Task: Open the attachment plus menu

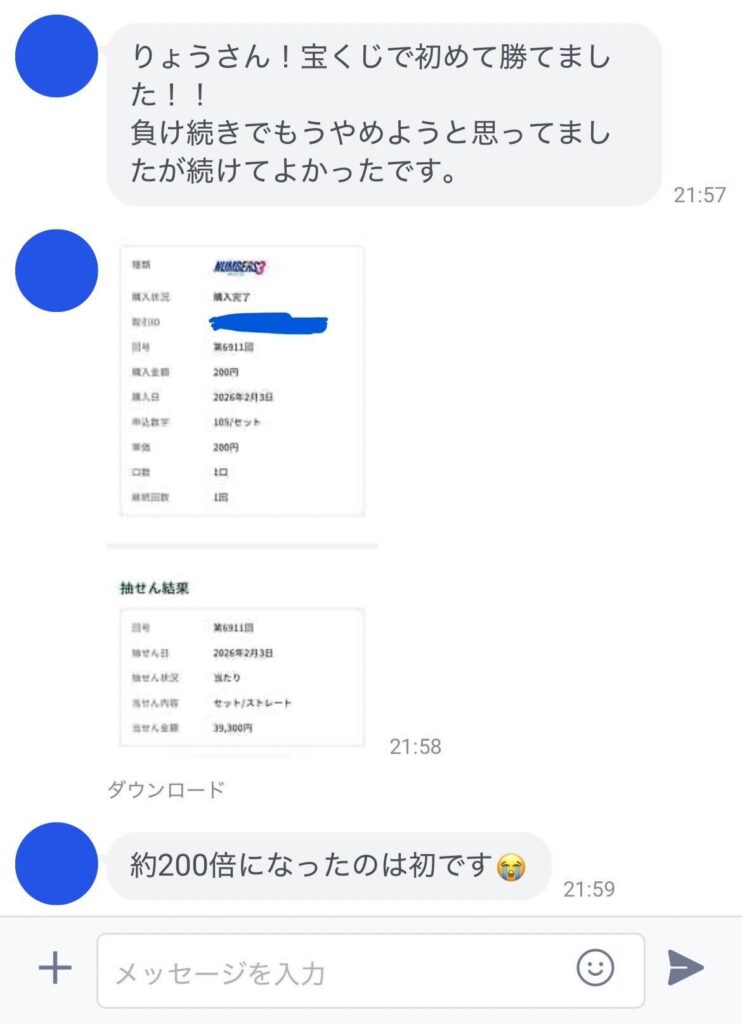Action: [x=54, y=968]
